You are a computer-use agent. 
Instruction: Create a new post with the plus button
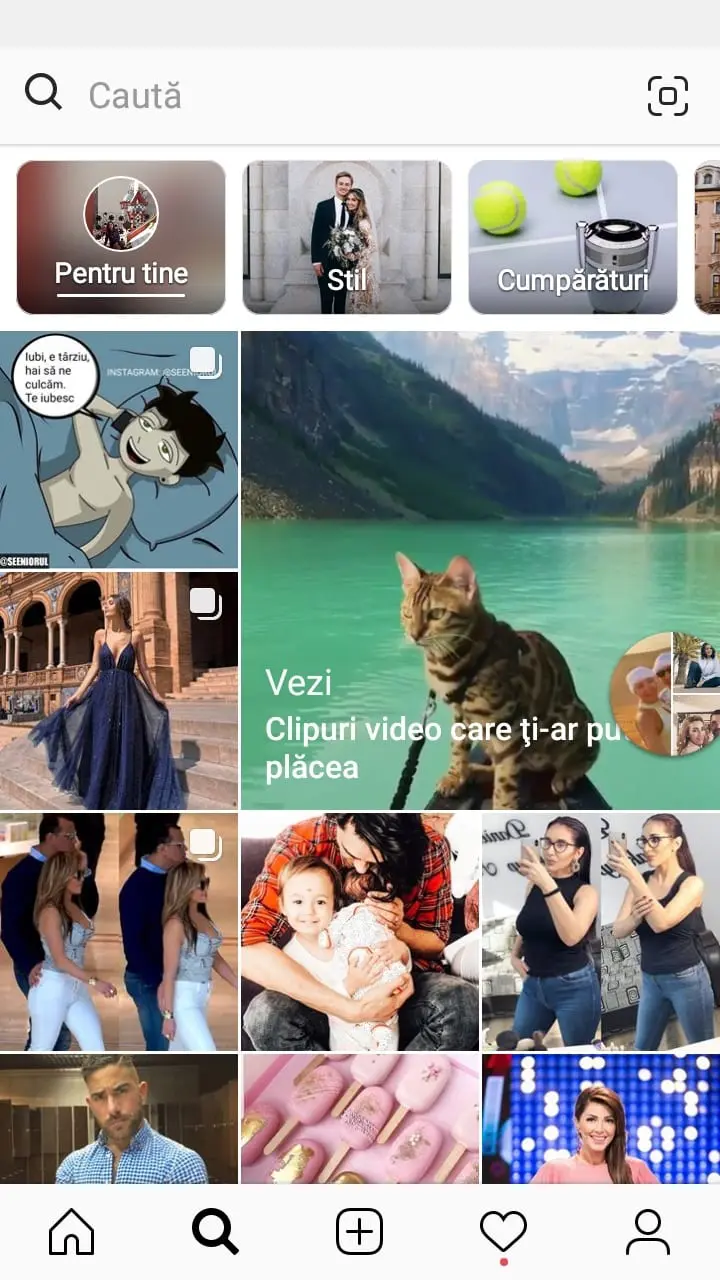tap(360, 1232)
